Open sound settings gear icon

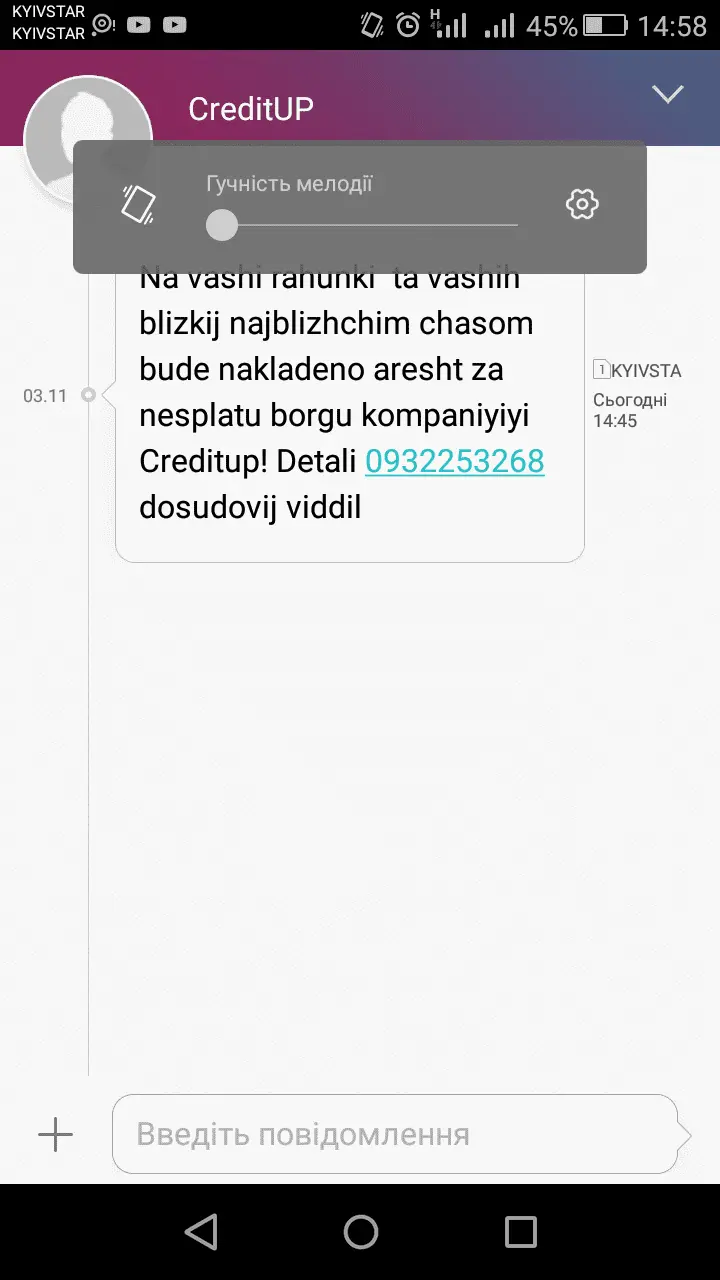pos(582,204)
